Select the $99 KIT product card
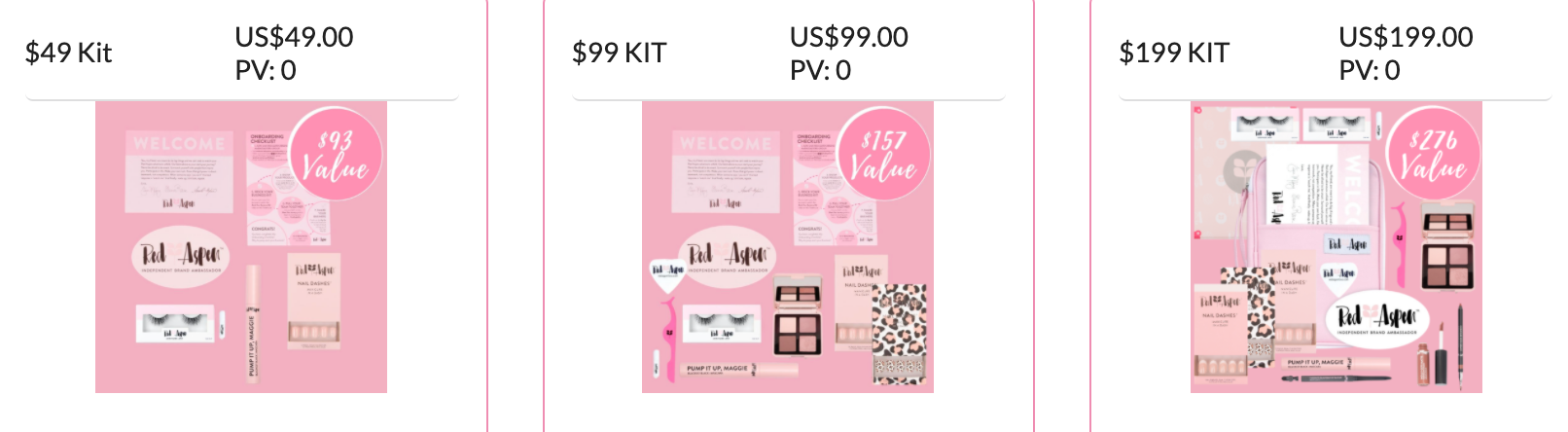Screen dimensions: 1568x432 (x=787, y=247)
